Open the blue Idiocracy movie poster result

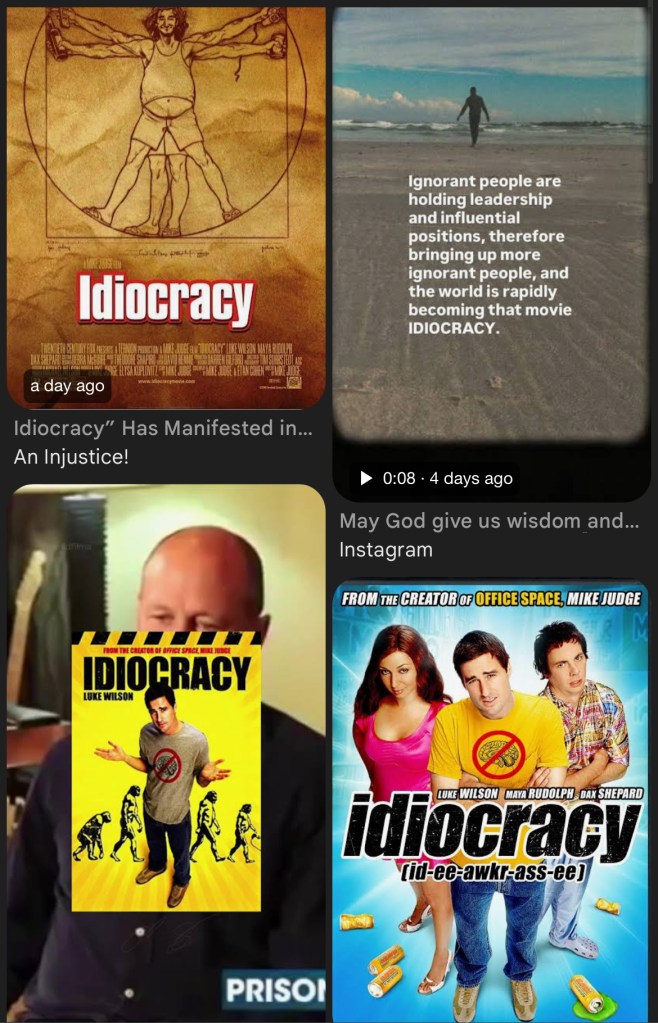pos(491,800)
